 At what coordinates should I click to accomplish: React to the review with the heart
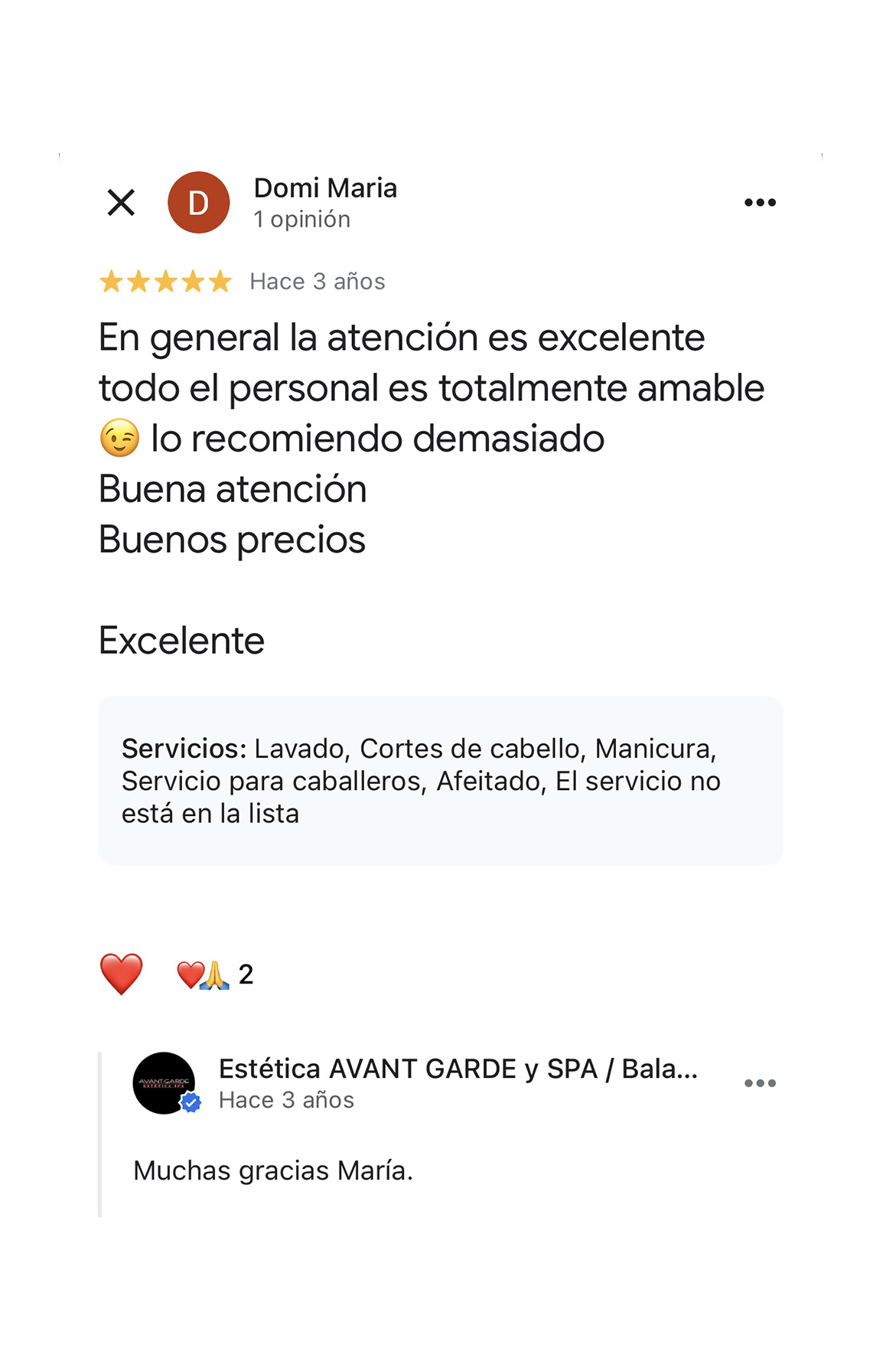[x=122, y=974]
